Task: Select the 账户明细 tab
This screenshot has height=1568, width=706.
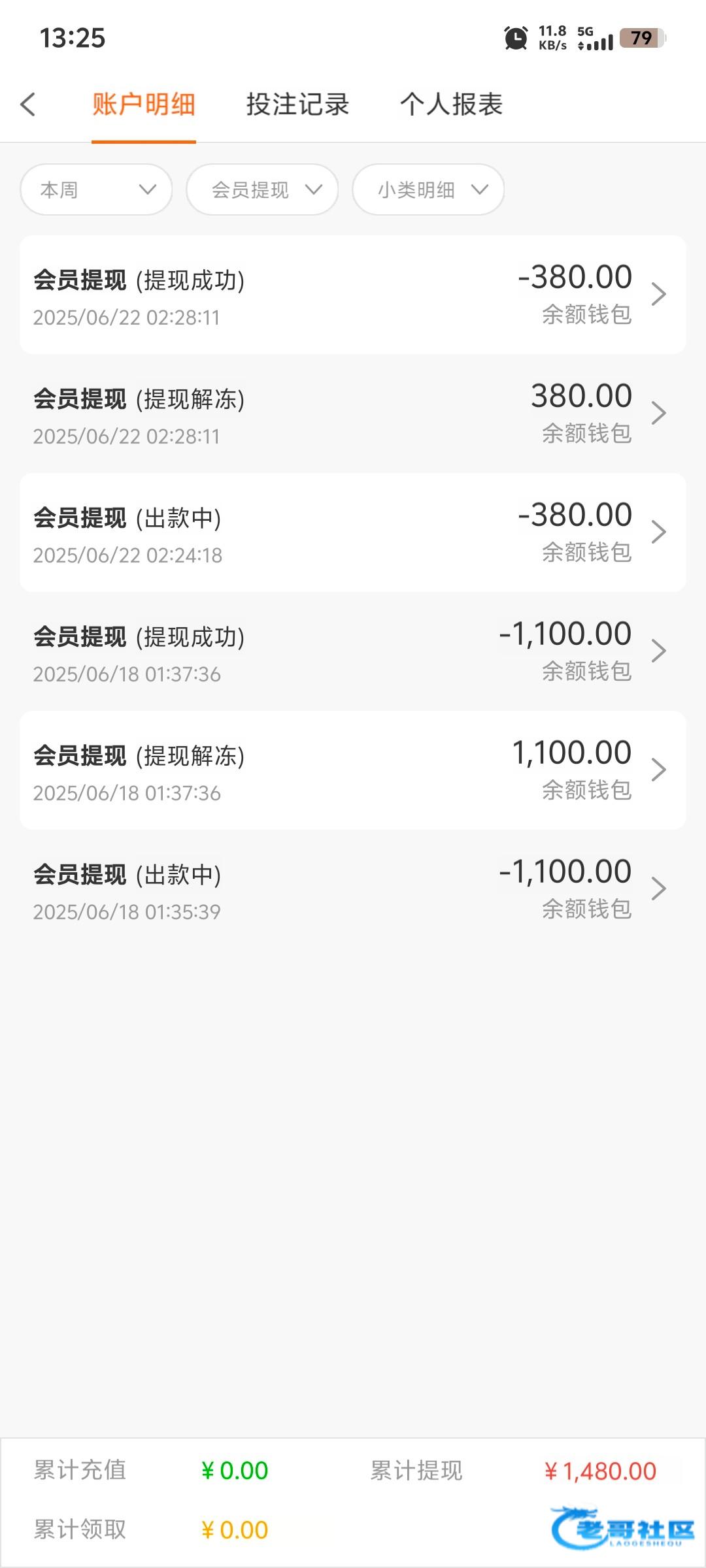Action: pyautogui.click(x=144, y=105)
